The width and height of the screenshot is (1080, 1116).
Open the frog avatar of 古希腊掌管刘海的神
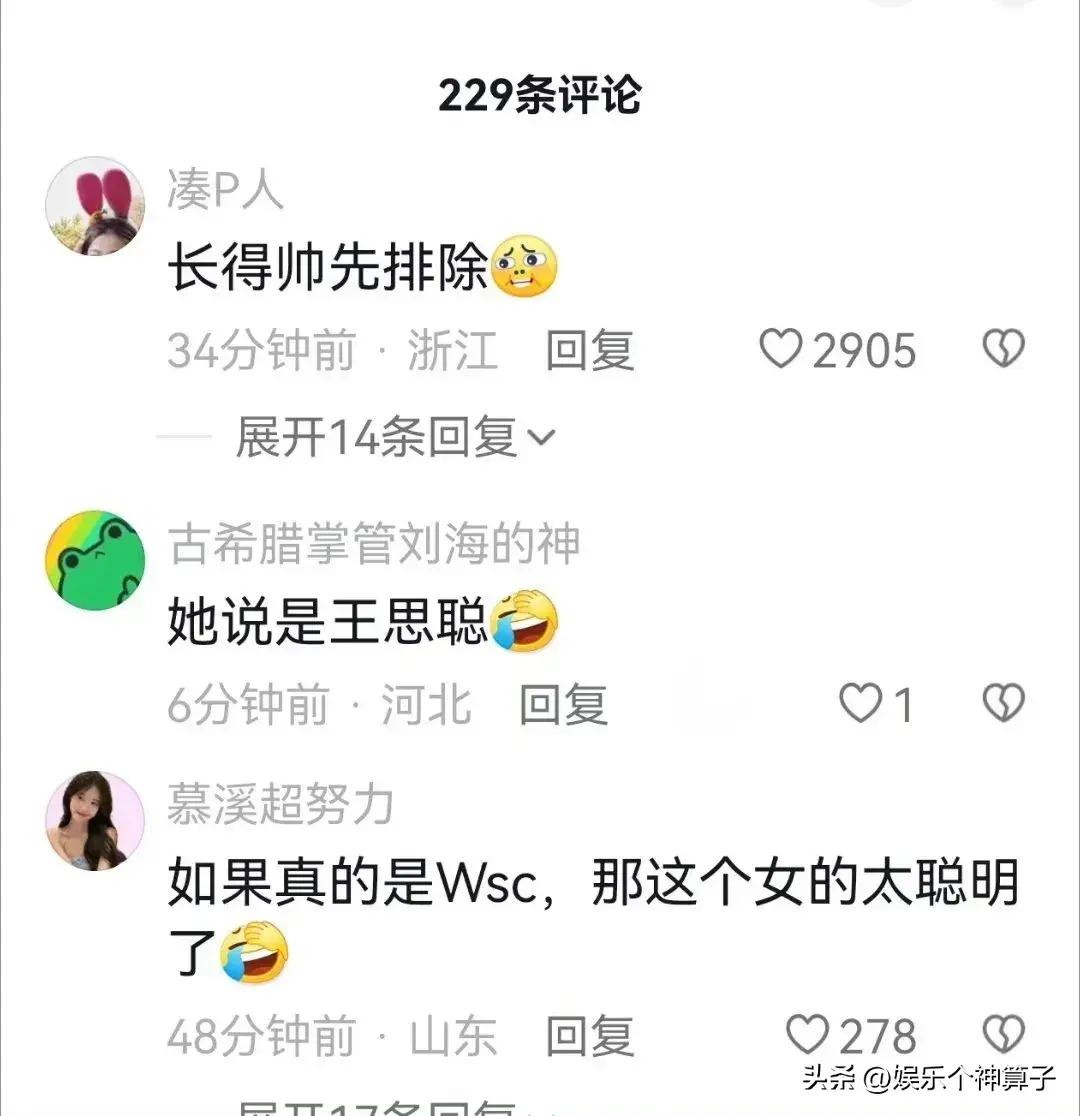pyautogui.click(x=95, y=560)
